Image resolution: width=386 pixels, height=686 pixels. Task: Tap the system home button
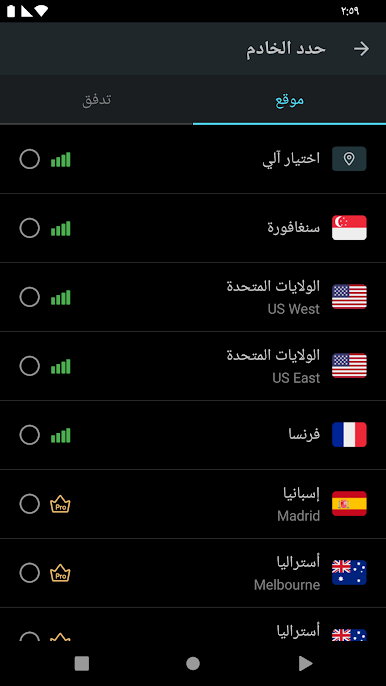click(193, 664)
